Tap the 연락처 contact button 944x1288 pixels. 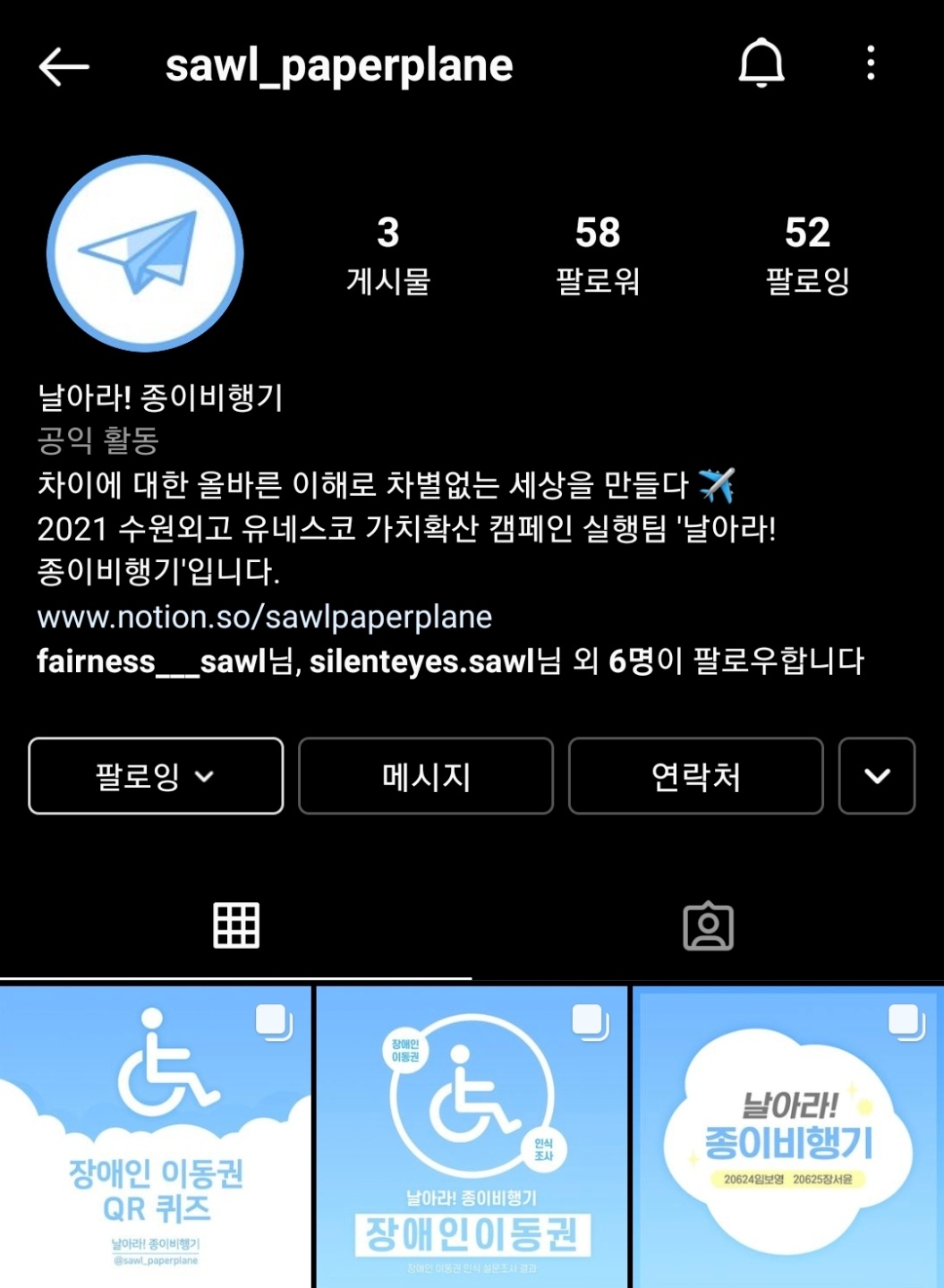click(696, 776)
